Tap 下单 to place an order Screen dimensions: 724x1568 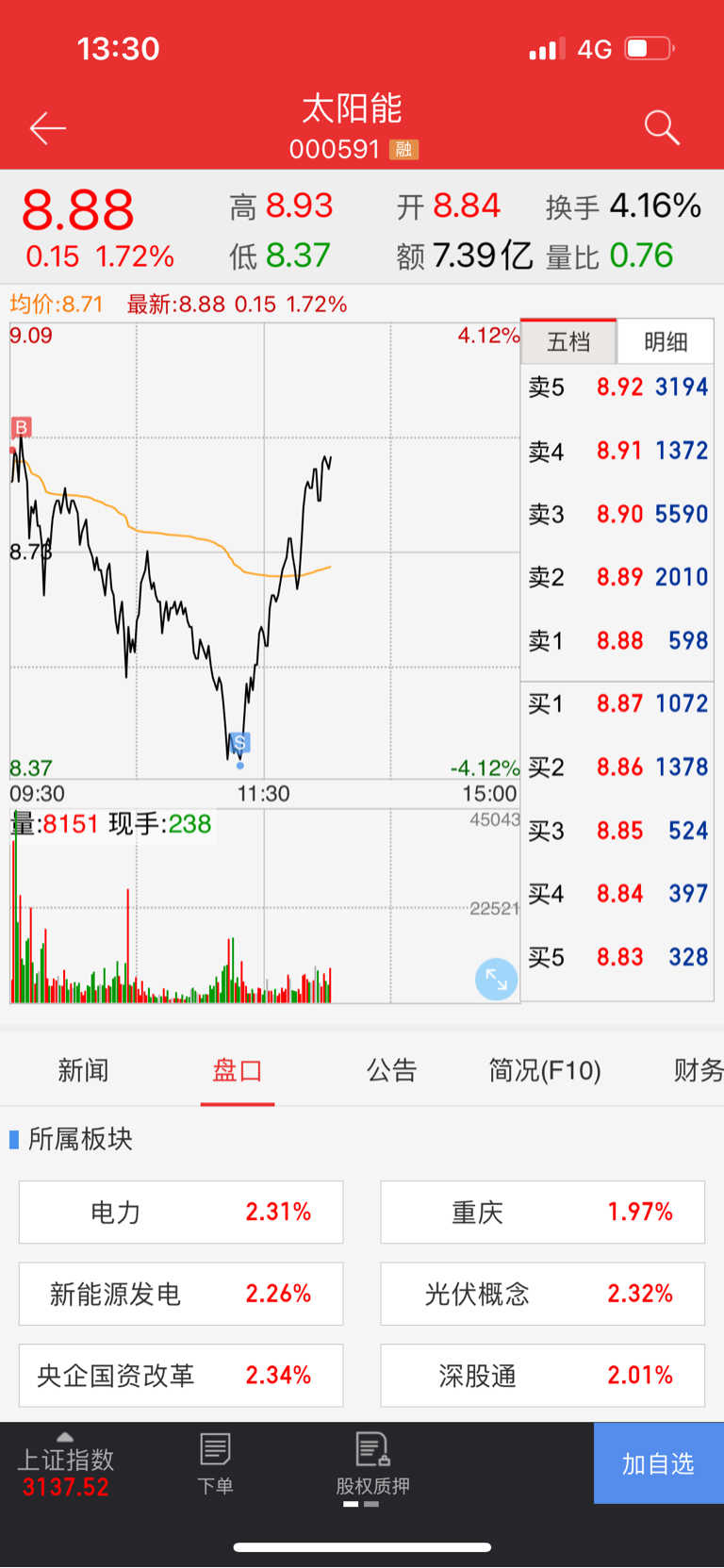pos(215,1464)
